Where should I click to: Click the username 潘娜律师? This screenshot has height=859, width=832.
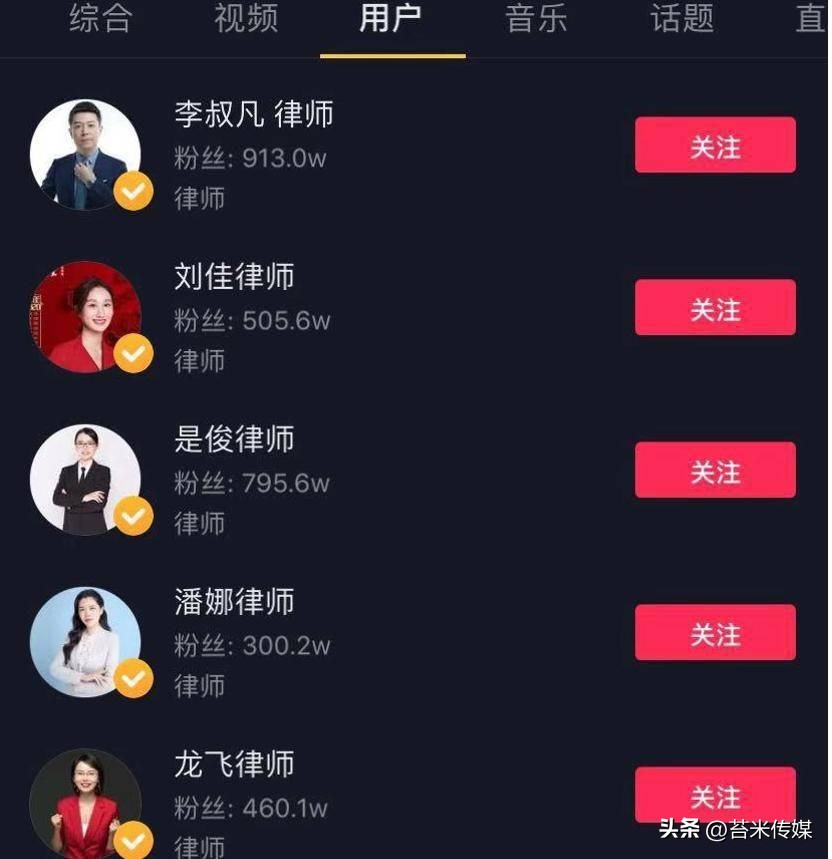(233, 603)
